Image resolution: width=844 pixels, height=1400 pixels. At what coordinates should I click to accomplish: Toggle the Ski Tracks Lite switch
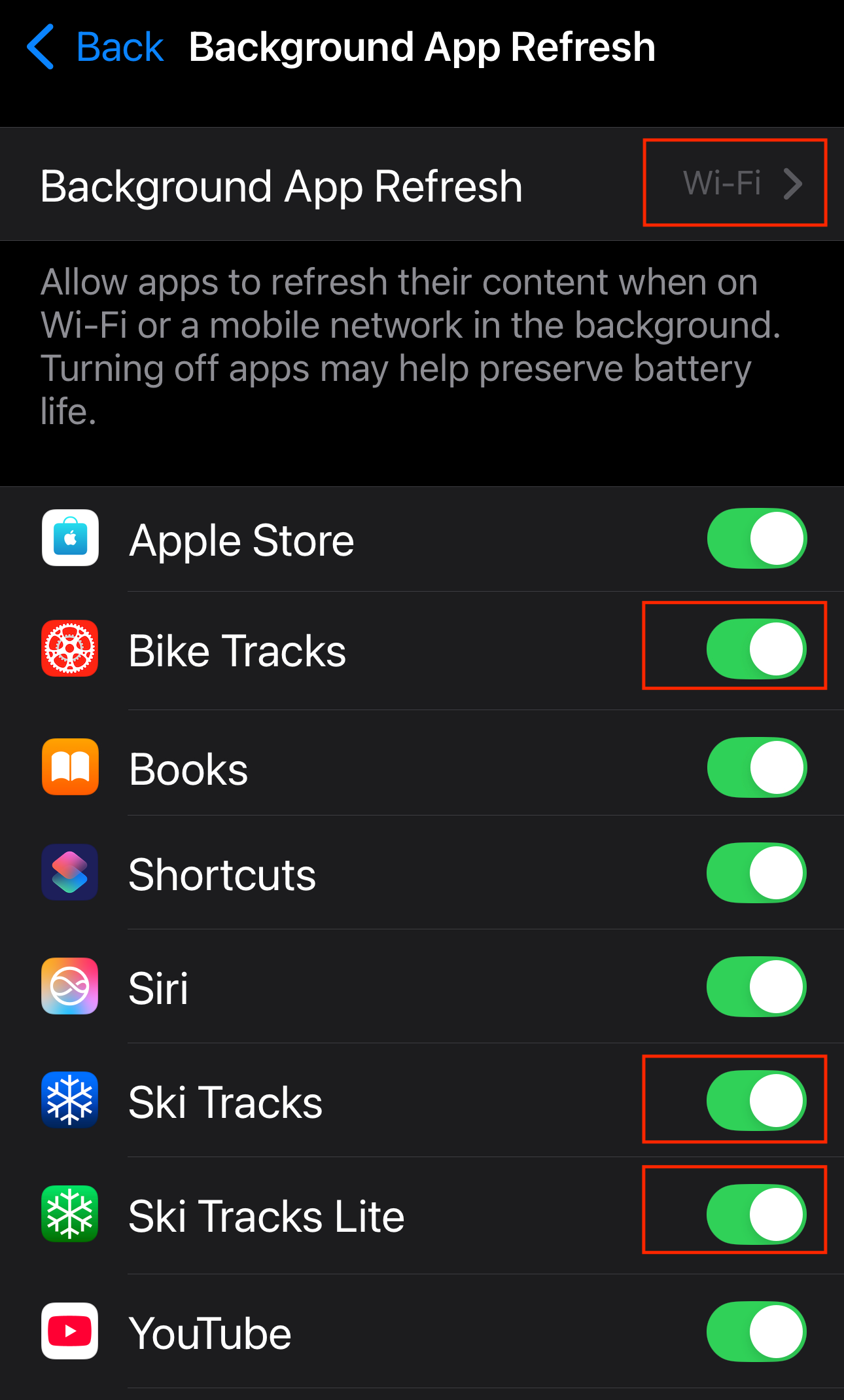756,1215
